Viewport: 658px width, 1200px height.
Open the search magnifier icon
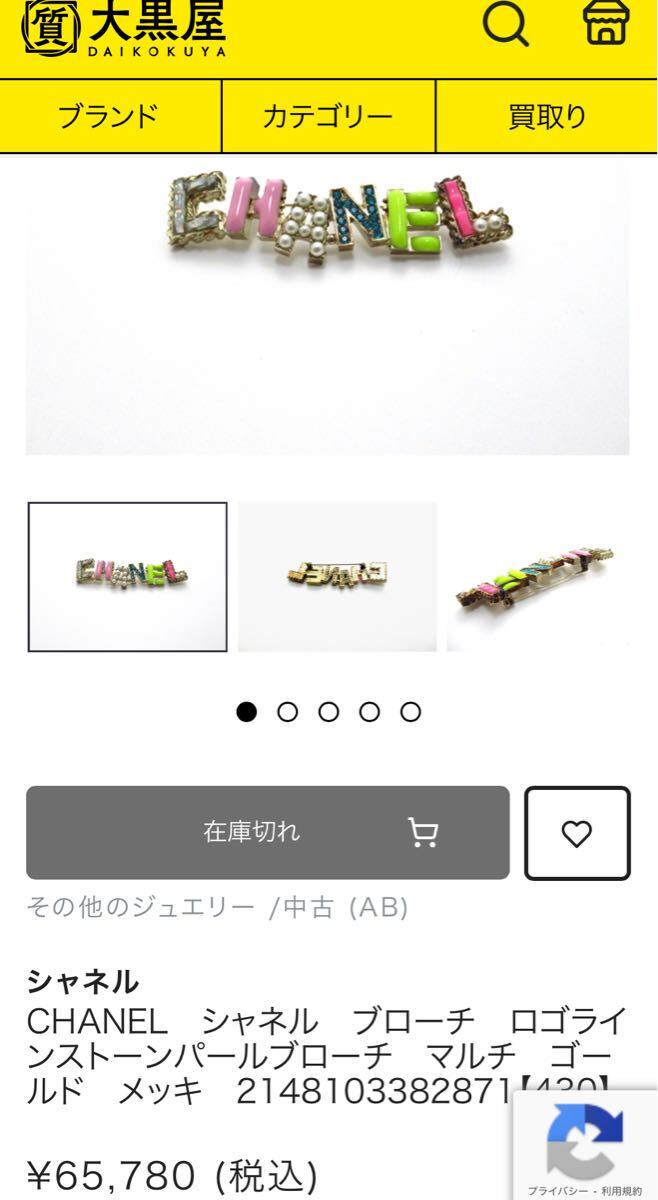506,25
